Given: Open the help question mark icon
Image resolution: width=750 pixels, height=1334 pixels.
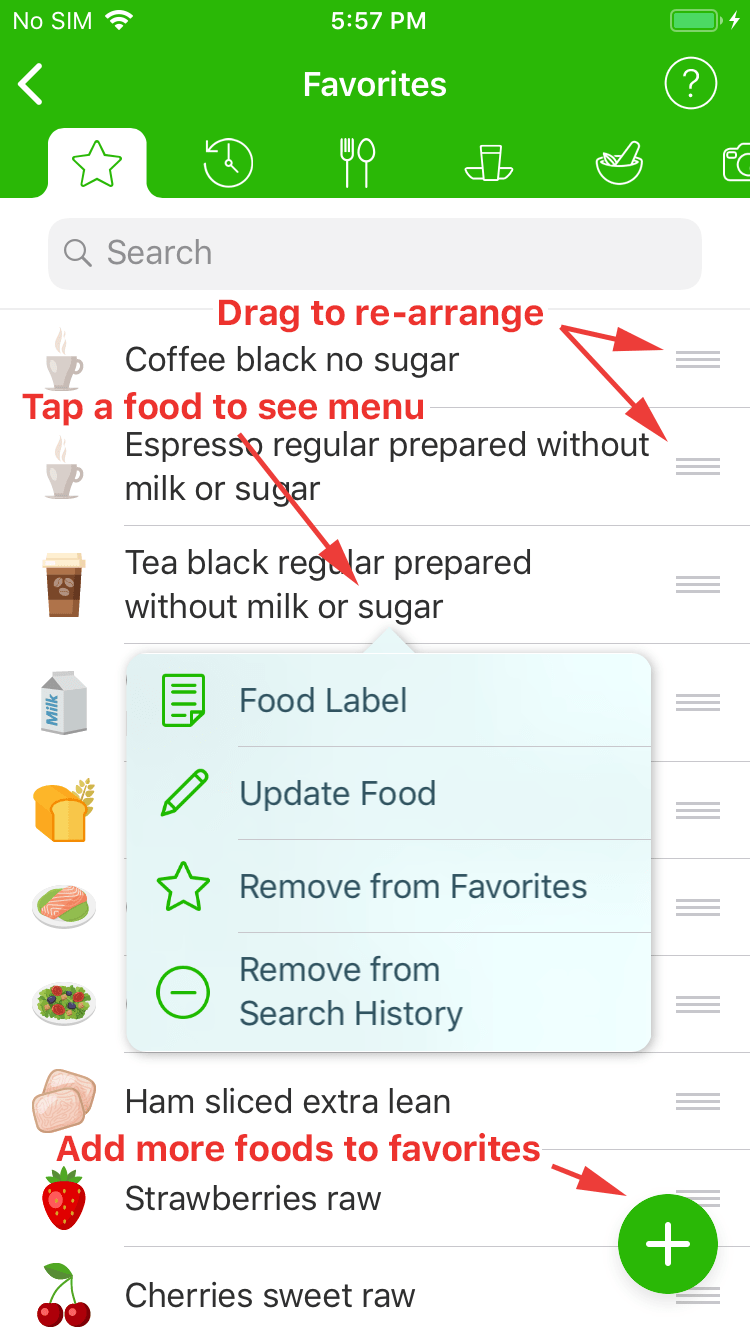Looking at the screenshot, I should click(x=690, y=85).
